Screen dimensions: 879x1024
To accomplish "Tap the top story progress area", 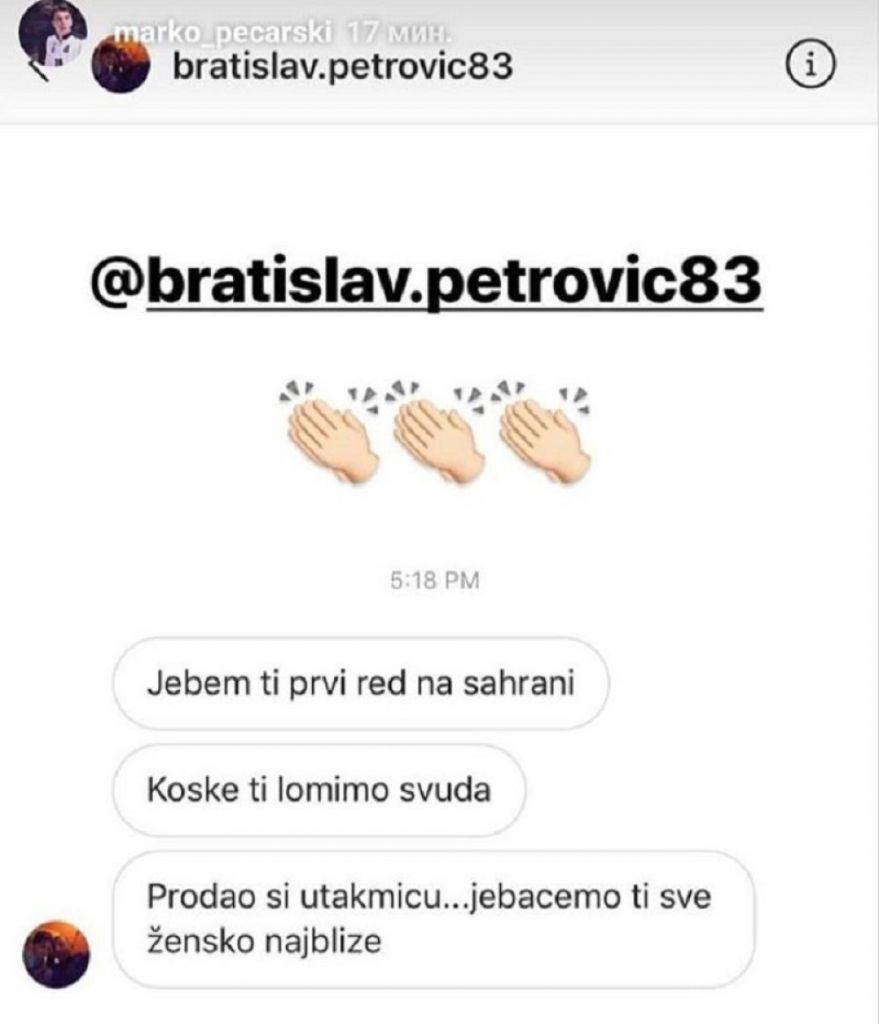I will tap(440, 5).
